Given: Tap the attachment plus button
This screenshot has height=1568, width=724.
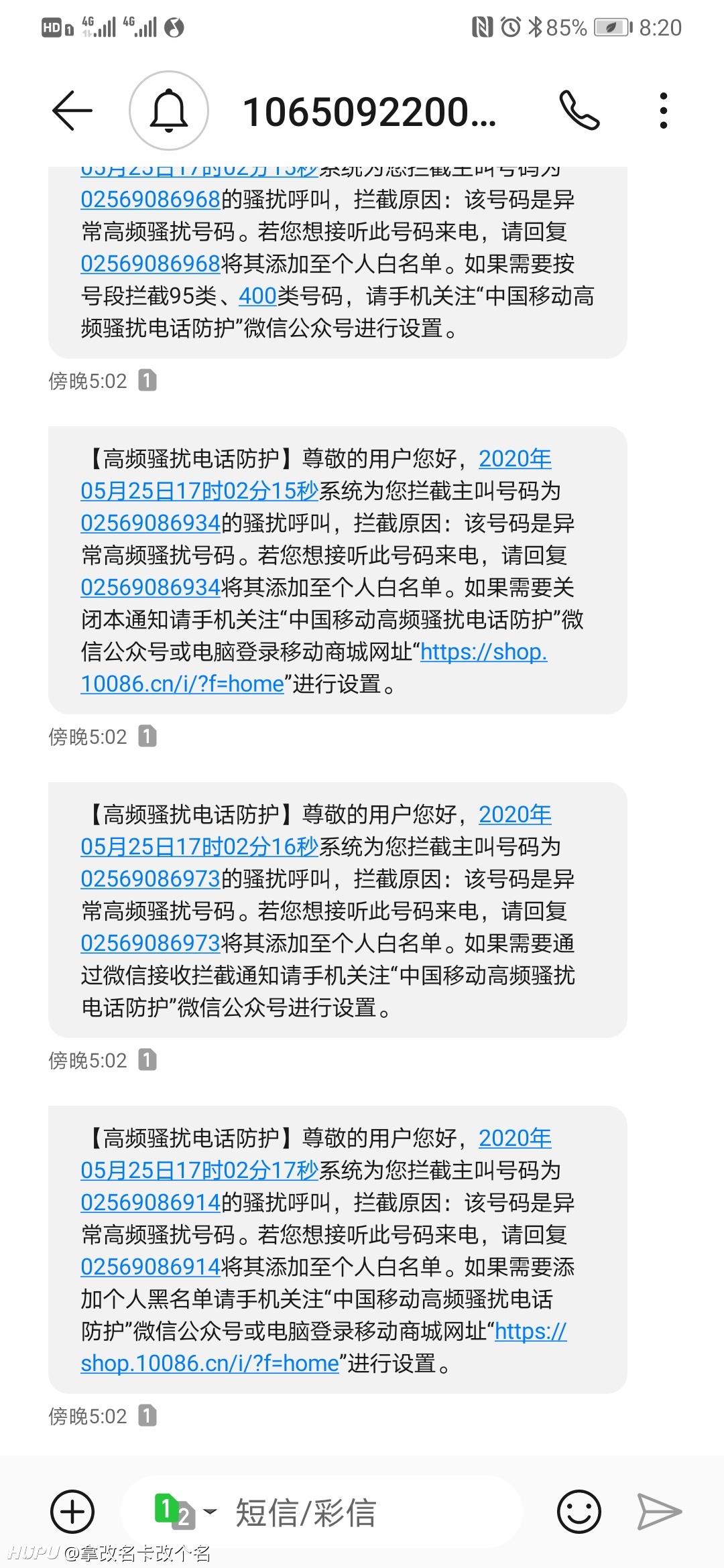Looking at the screenshot, I should [x=72, y=1512].
